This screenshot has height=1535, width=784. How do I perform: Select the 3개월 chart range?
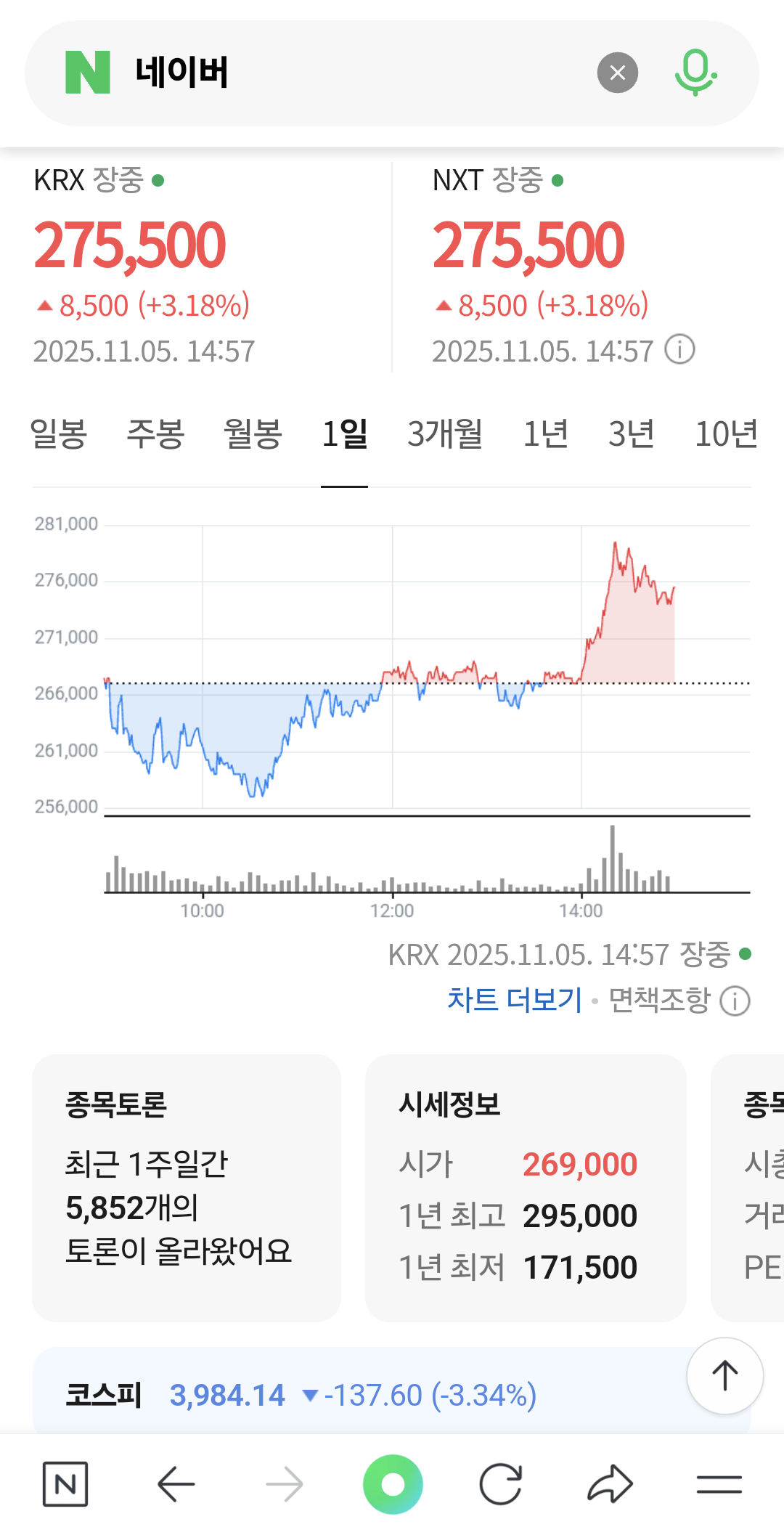445,434
